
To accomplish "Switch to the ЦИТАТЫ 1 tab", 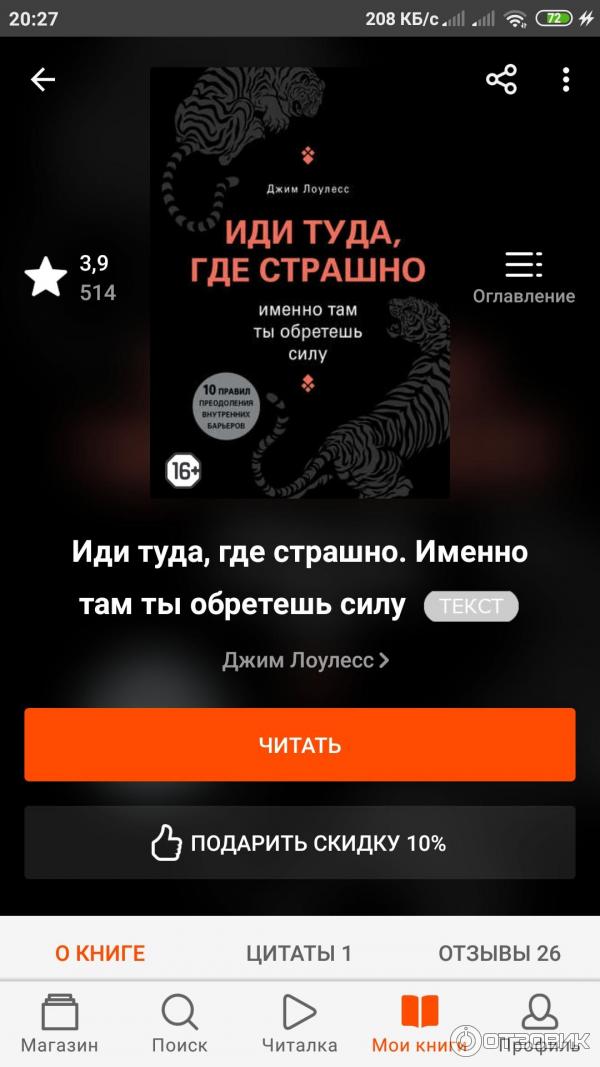I will [299, 953].
